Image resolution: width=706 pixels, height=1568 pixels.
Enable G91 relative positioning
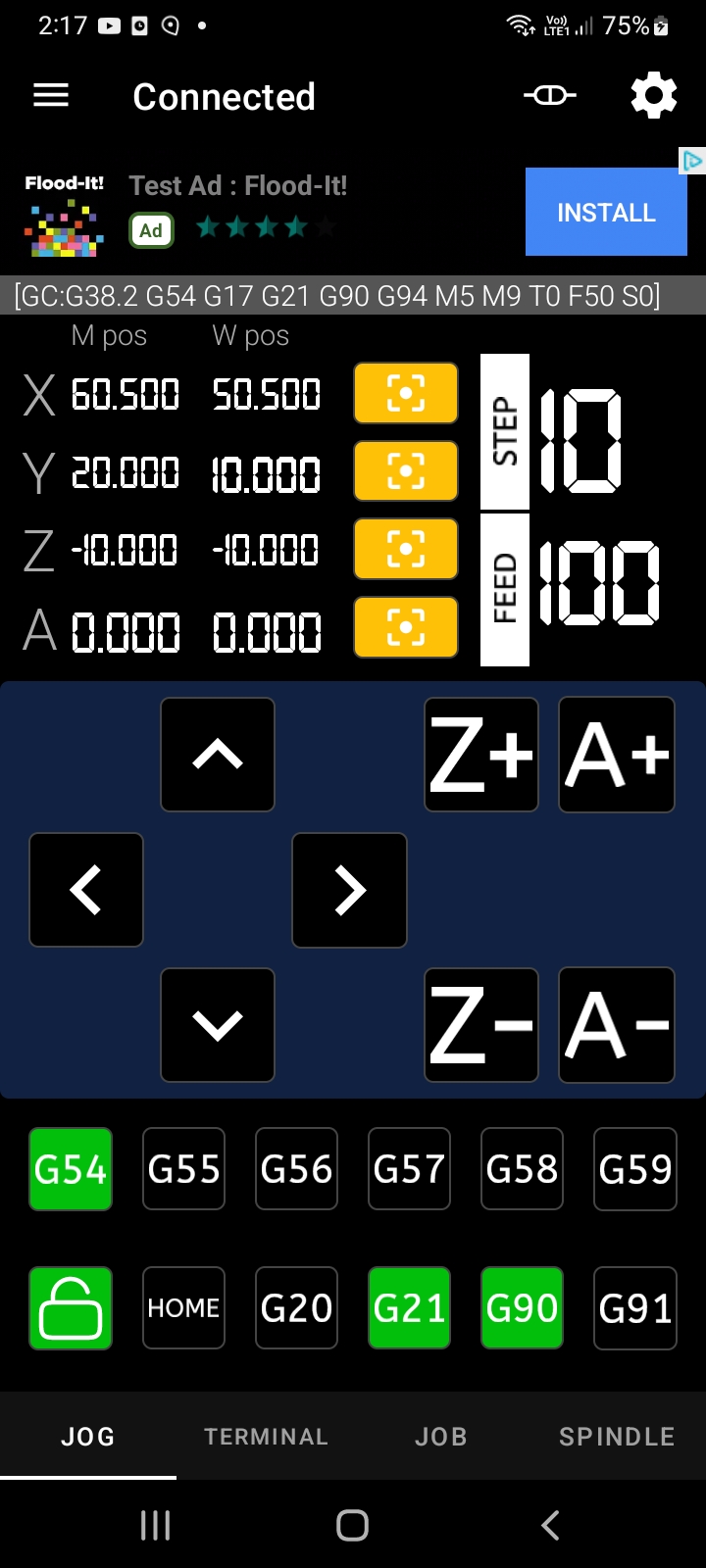[x=635, y=1308]
